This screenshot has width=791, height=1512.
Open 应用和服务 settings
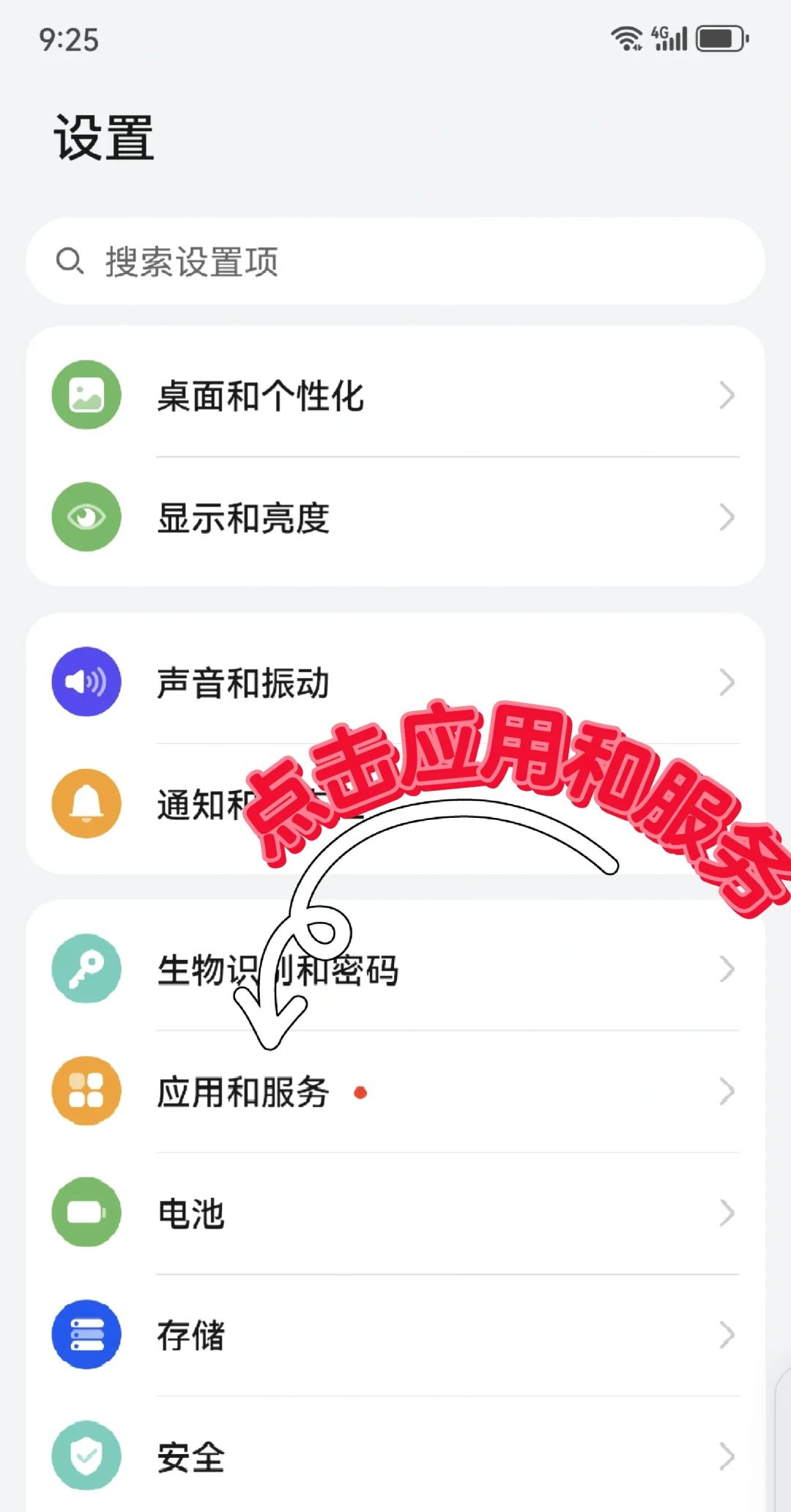(x=242, y=1091)
